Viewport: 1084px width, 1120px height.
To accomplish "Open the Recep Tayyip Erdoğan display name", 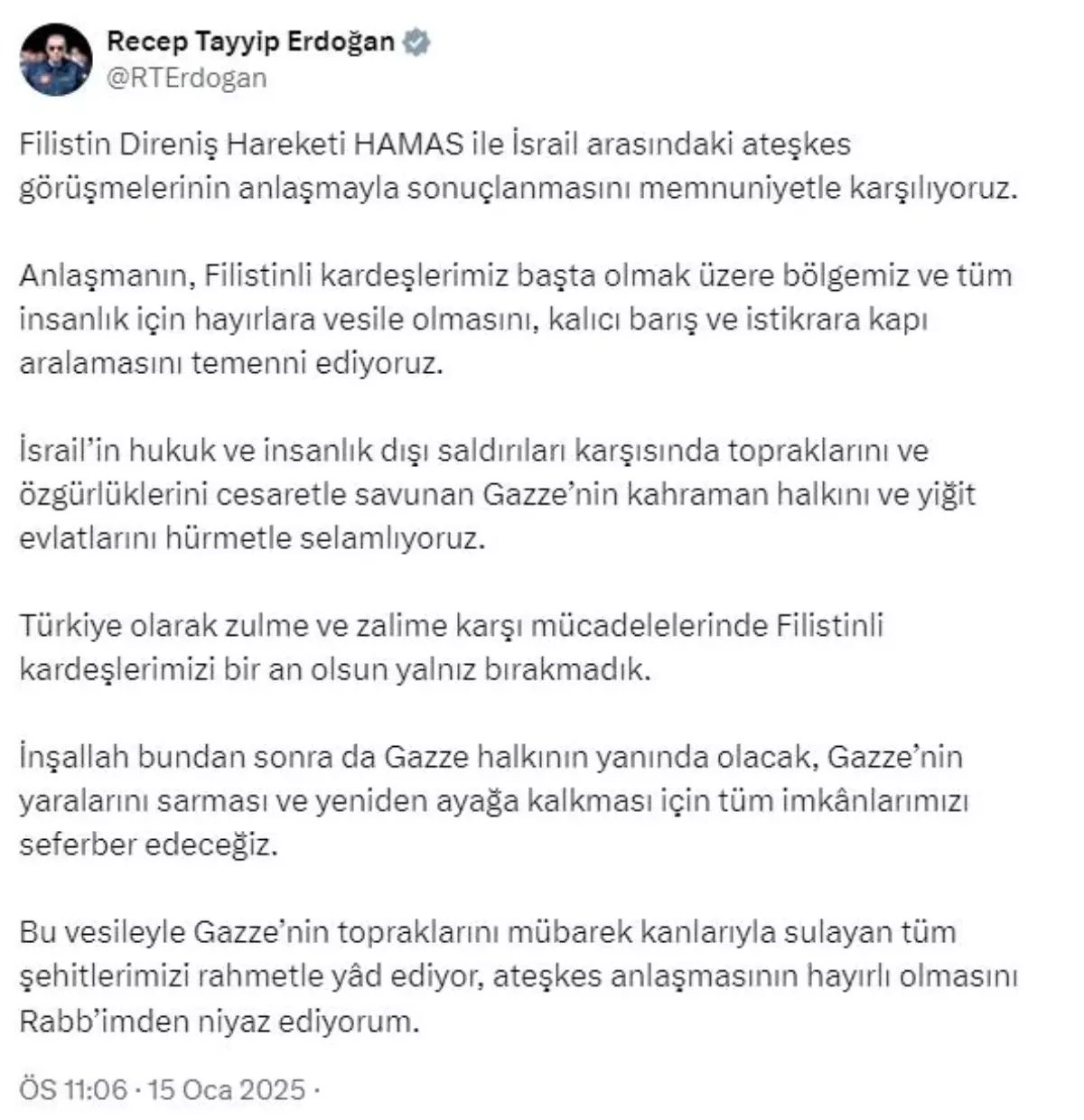I will point(250,42).
